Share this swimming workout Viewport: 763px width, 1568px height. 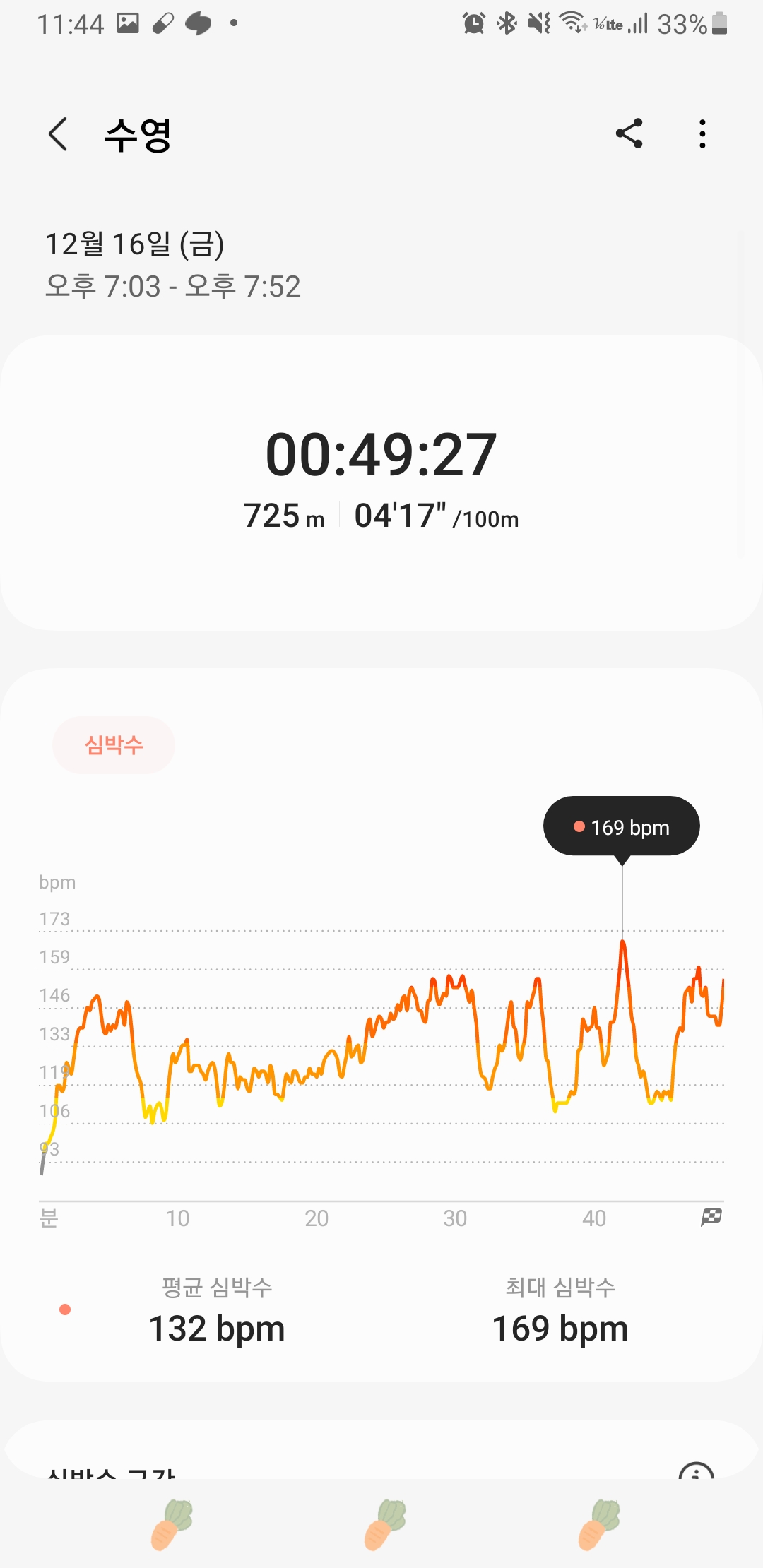coord(629,133)
